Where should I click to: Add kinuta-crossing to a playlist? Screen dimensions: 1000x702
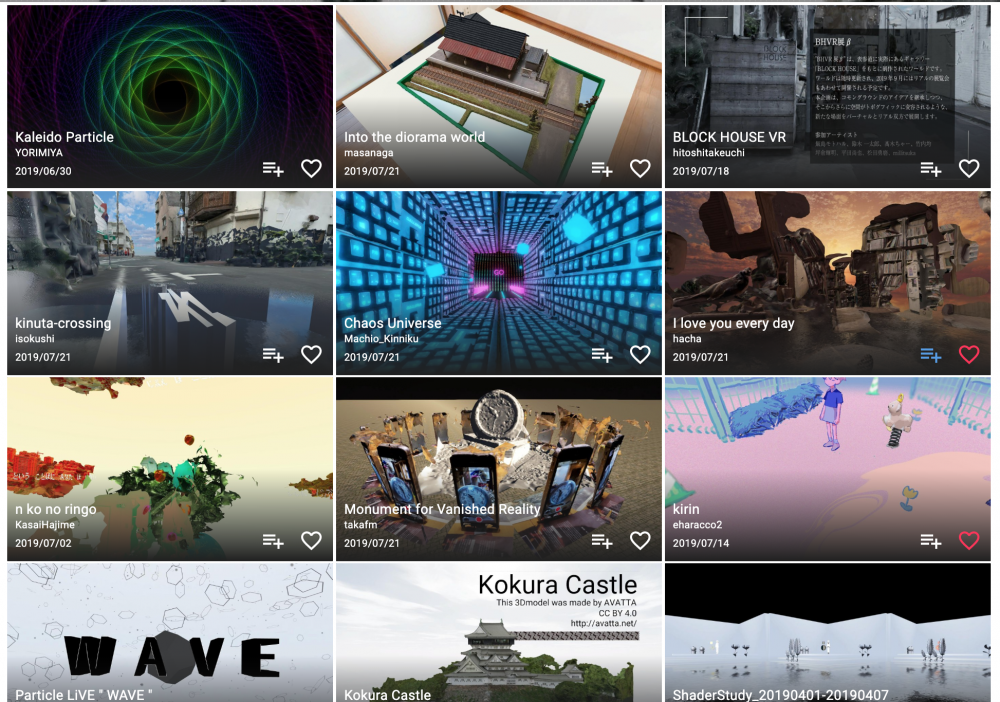[273, 355]
